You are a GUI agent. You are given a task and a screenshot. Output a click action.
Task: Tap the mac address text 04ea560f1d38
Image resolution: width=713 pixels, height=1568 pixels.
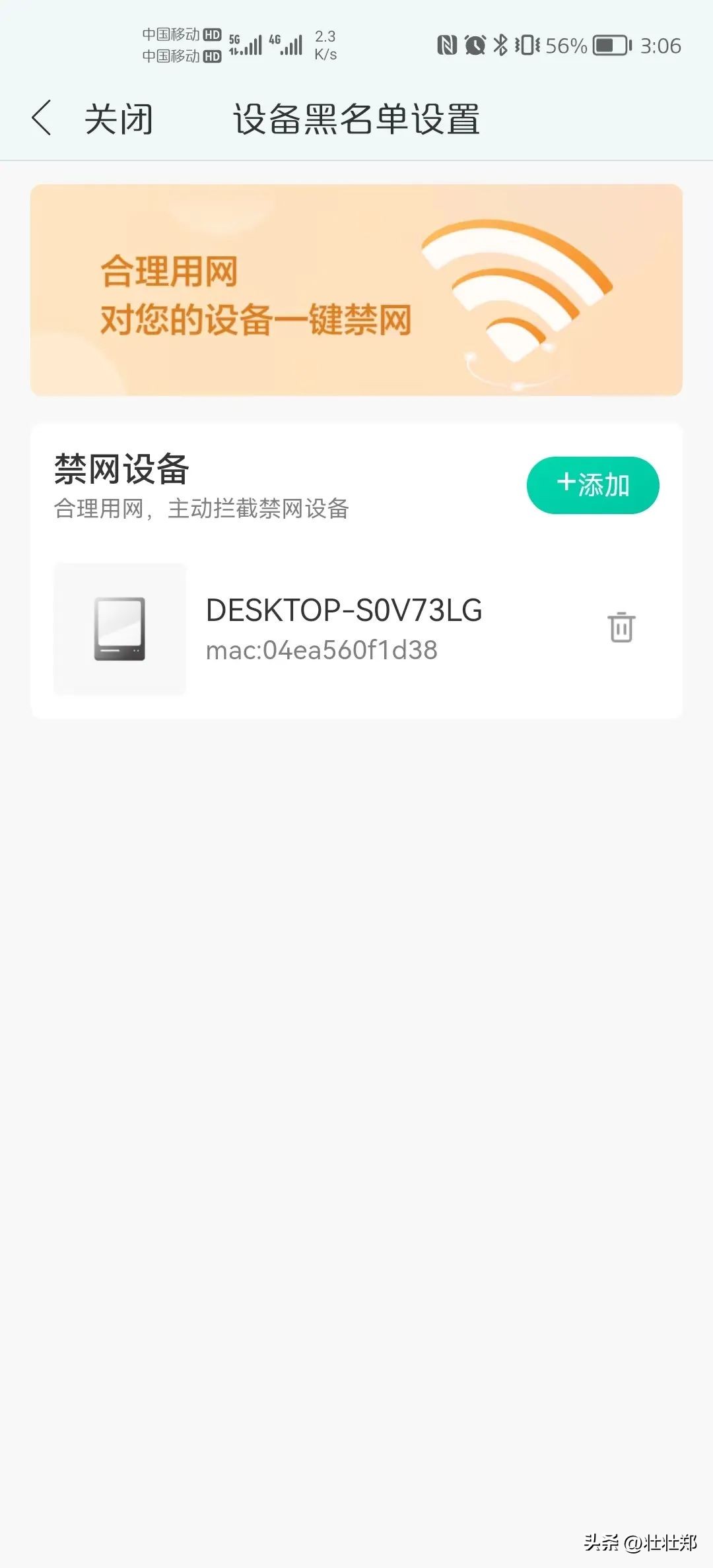tap(323, 650)
